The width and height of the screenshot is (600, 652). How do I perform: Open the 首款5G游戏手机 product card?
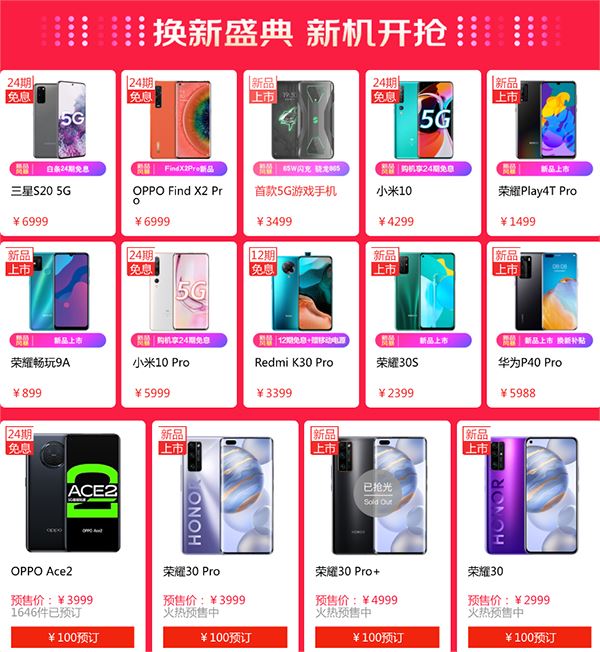298,150
